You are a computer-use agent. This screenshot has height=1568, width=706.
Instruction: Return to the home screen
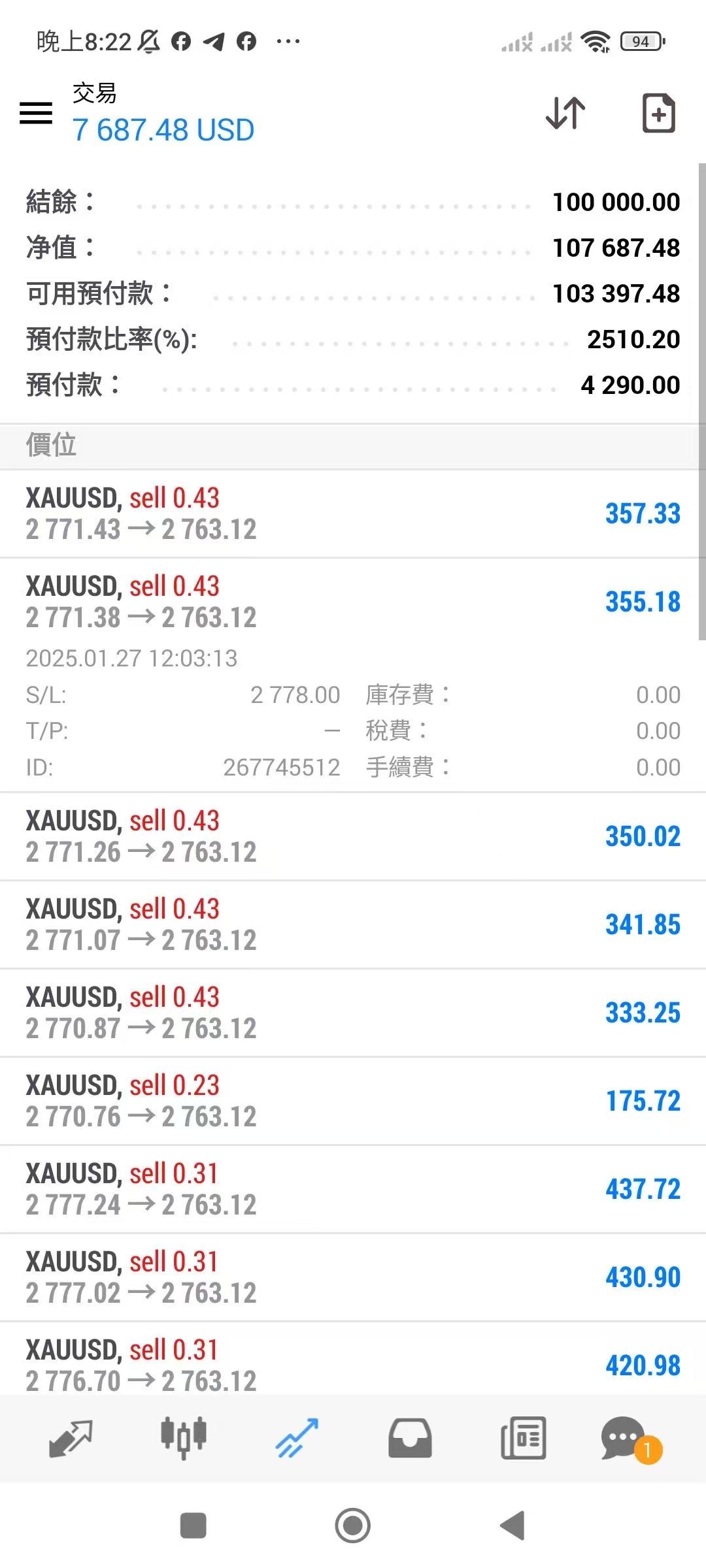(x=353, y=1526)
